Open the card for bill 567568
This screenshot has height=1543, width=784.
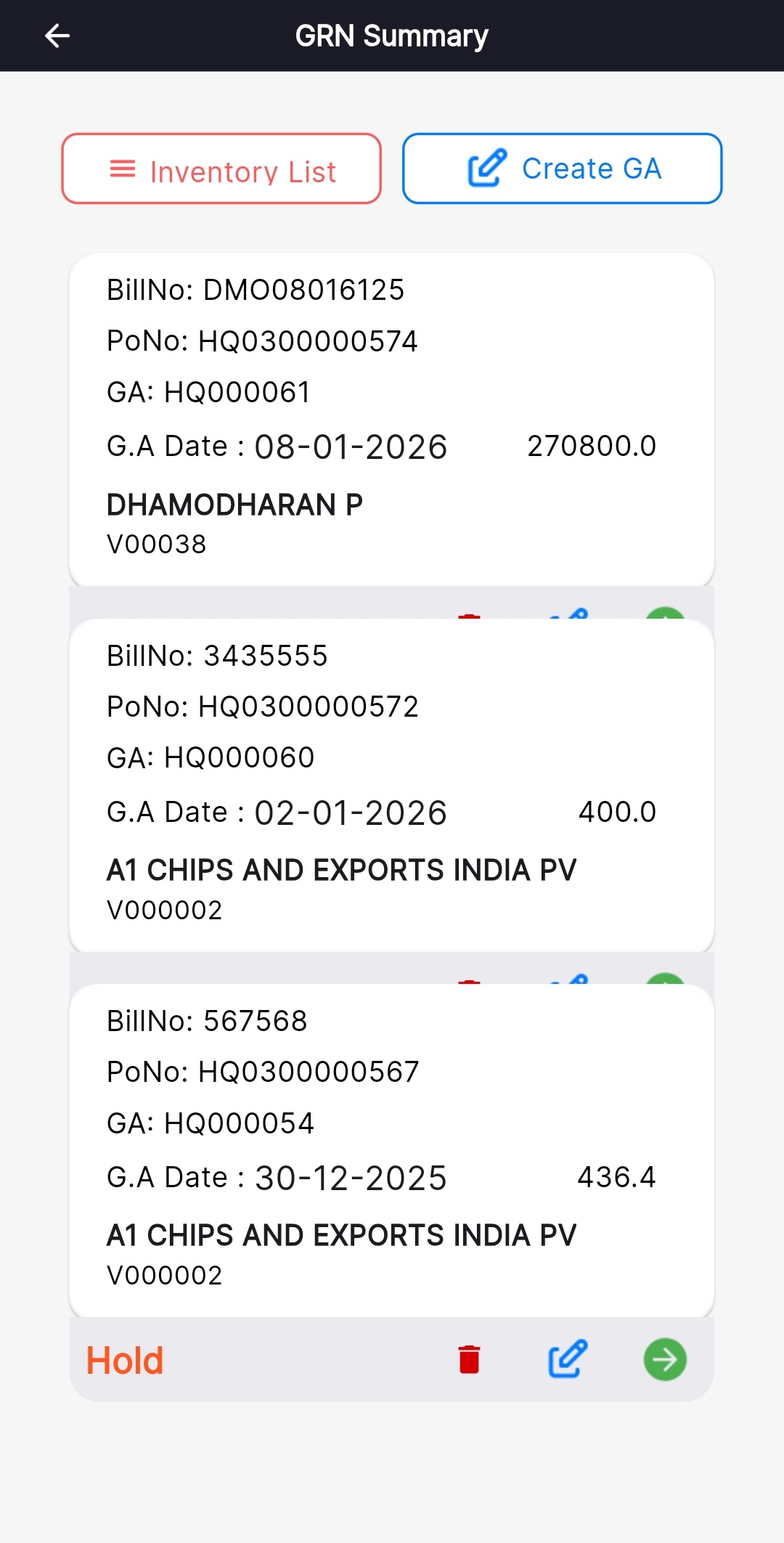click(391, 1149)
